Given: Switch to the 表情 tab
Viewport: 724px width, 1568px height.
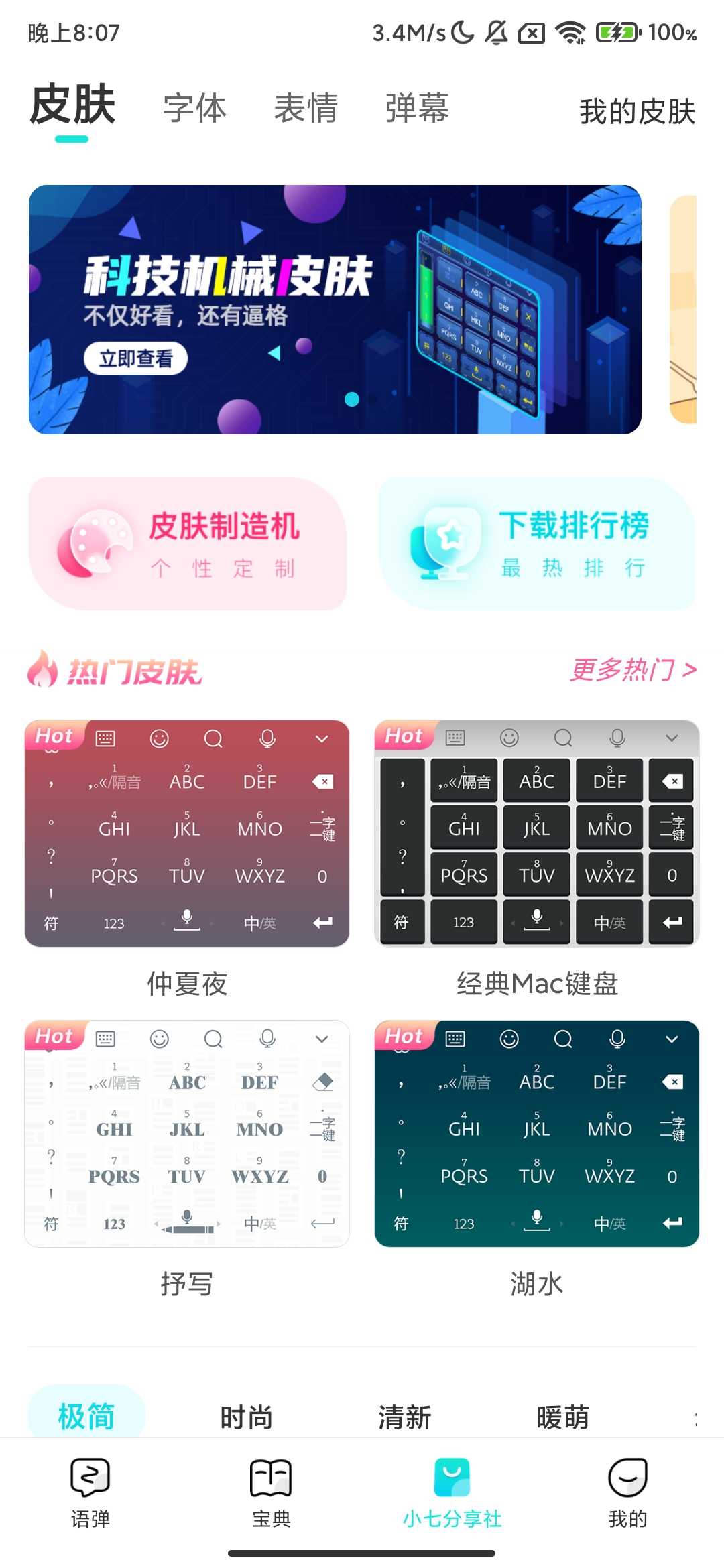Looking at the screenshot, I should 306,109.
